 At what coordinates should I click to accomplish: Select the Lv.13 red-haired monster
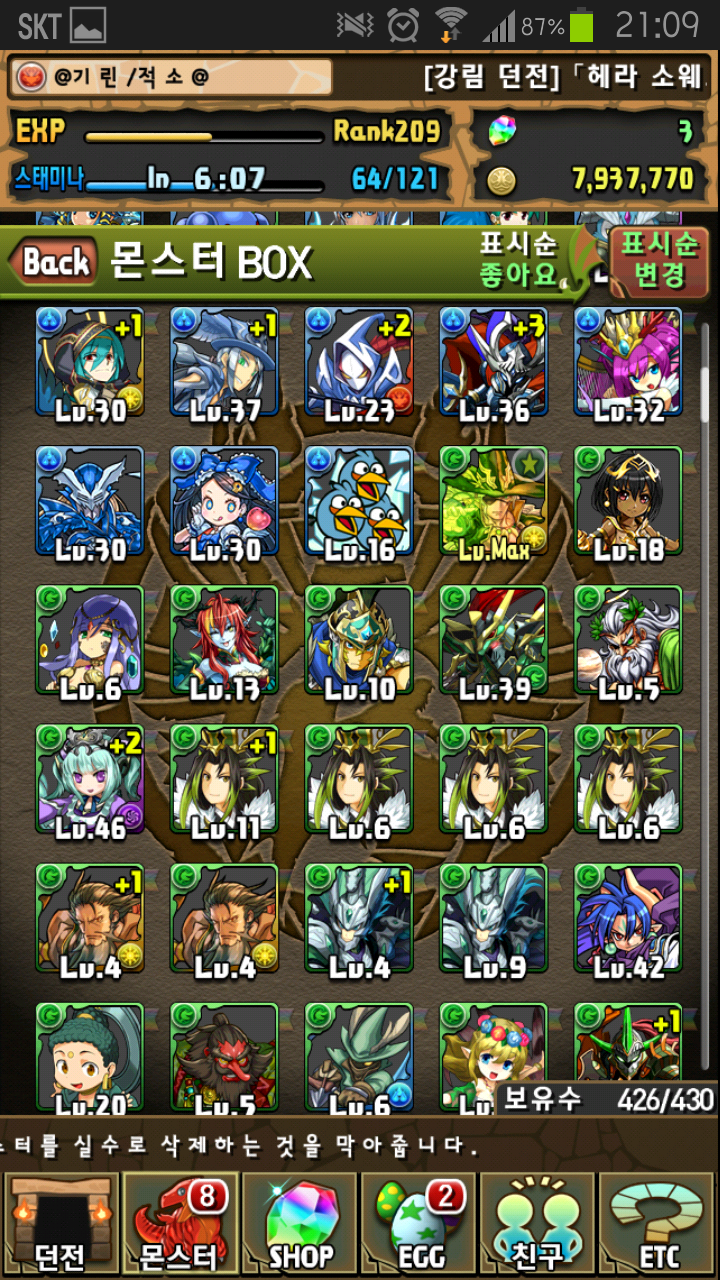[x=225, y=642]
